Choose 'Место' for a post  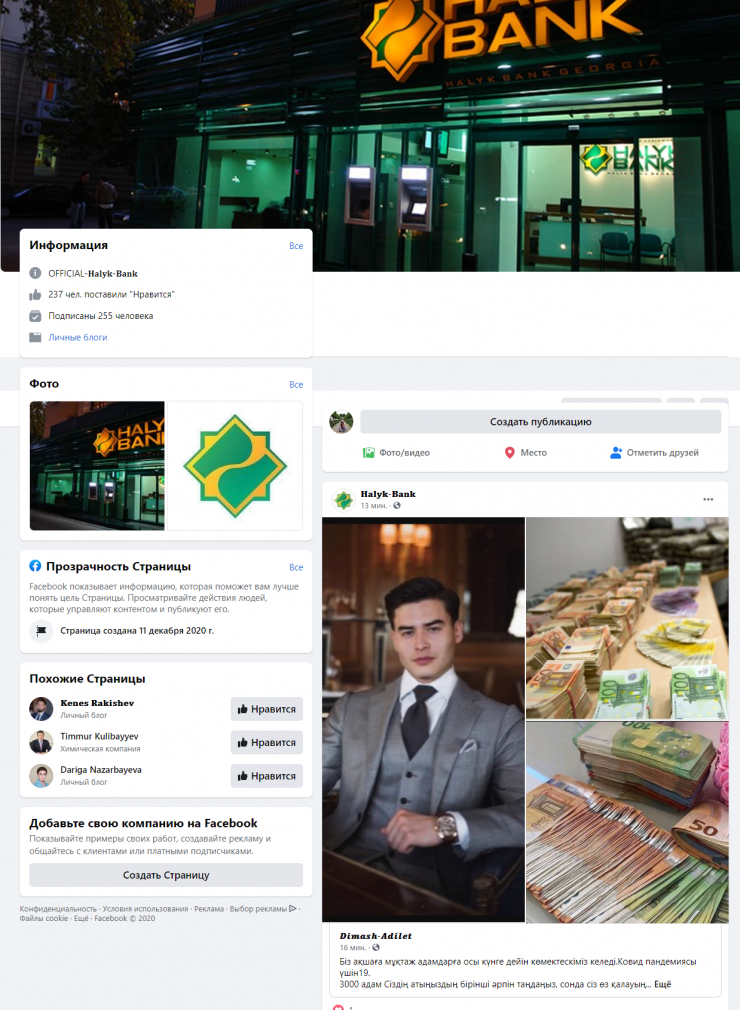click(525, 453)
